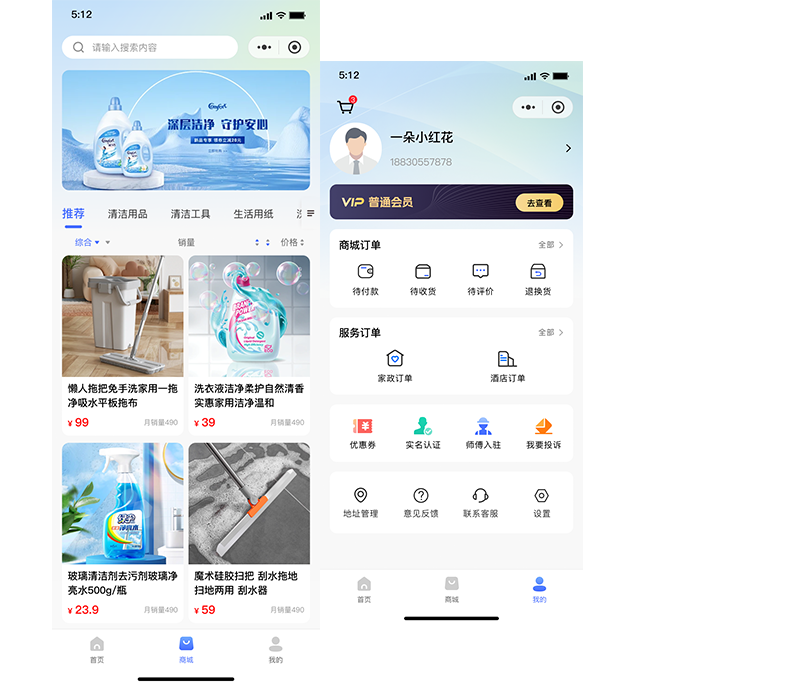This screenshot has width=810, height=691.
Task: Start 实名认证 verification
Action: 422,432
